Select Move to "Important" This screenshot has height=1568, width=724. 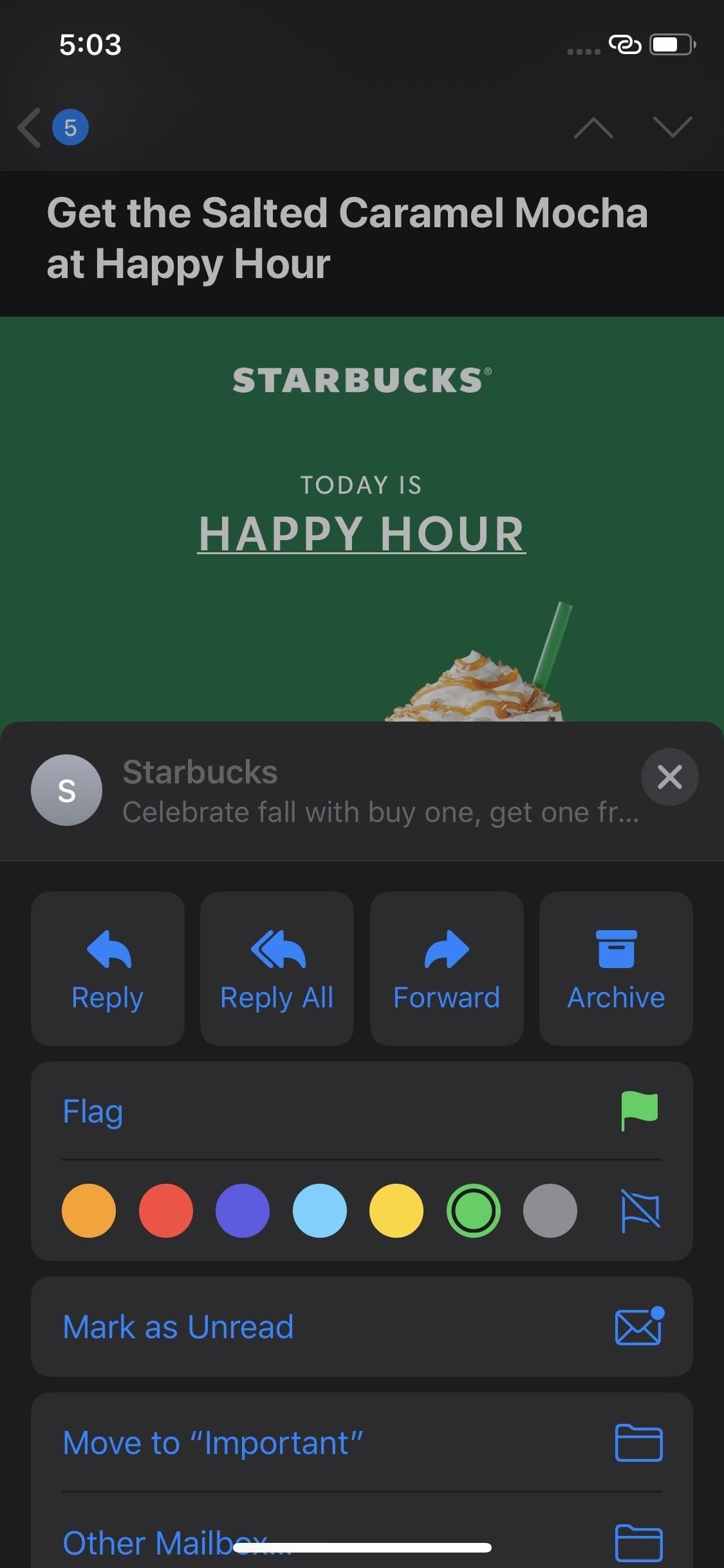(212, 1442)
